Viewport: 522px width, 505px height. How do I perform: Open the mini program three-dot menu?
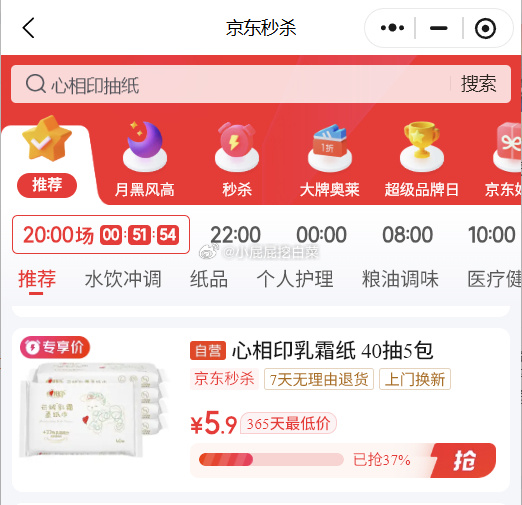(x=392, y=28)
